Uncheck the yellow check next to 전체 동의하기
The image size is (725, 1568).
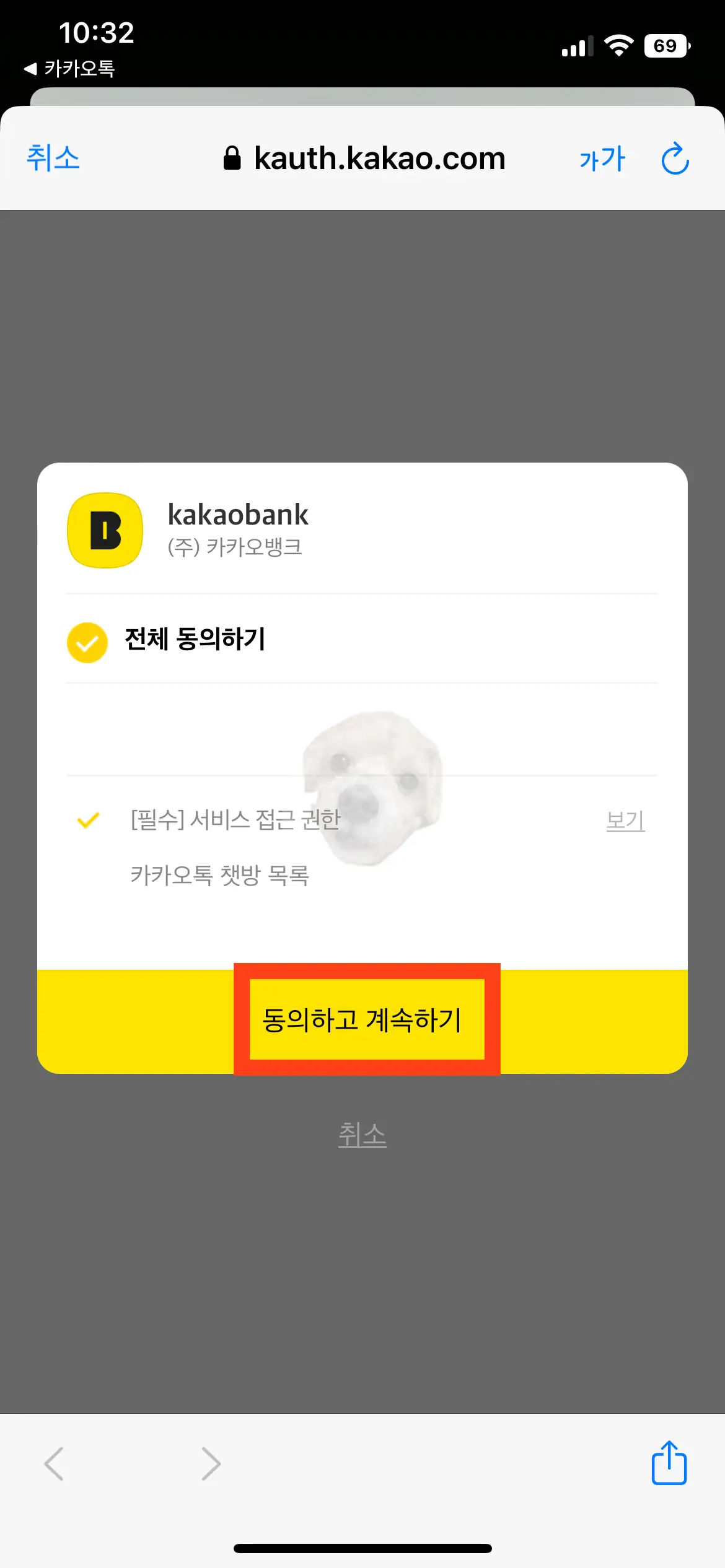click(87, 642)
